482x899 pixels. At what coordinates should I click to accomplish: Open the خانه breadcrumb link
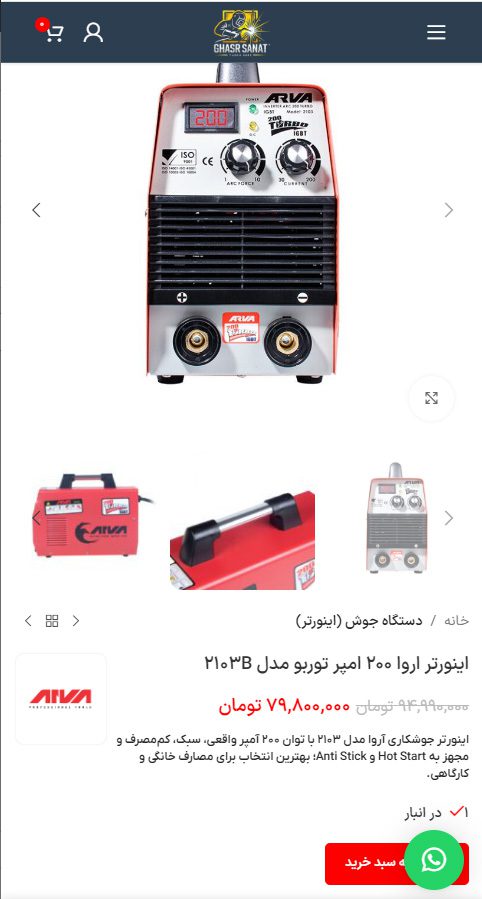457,621
